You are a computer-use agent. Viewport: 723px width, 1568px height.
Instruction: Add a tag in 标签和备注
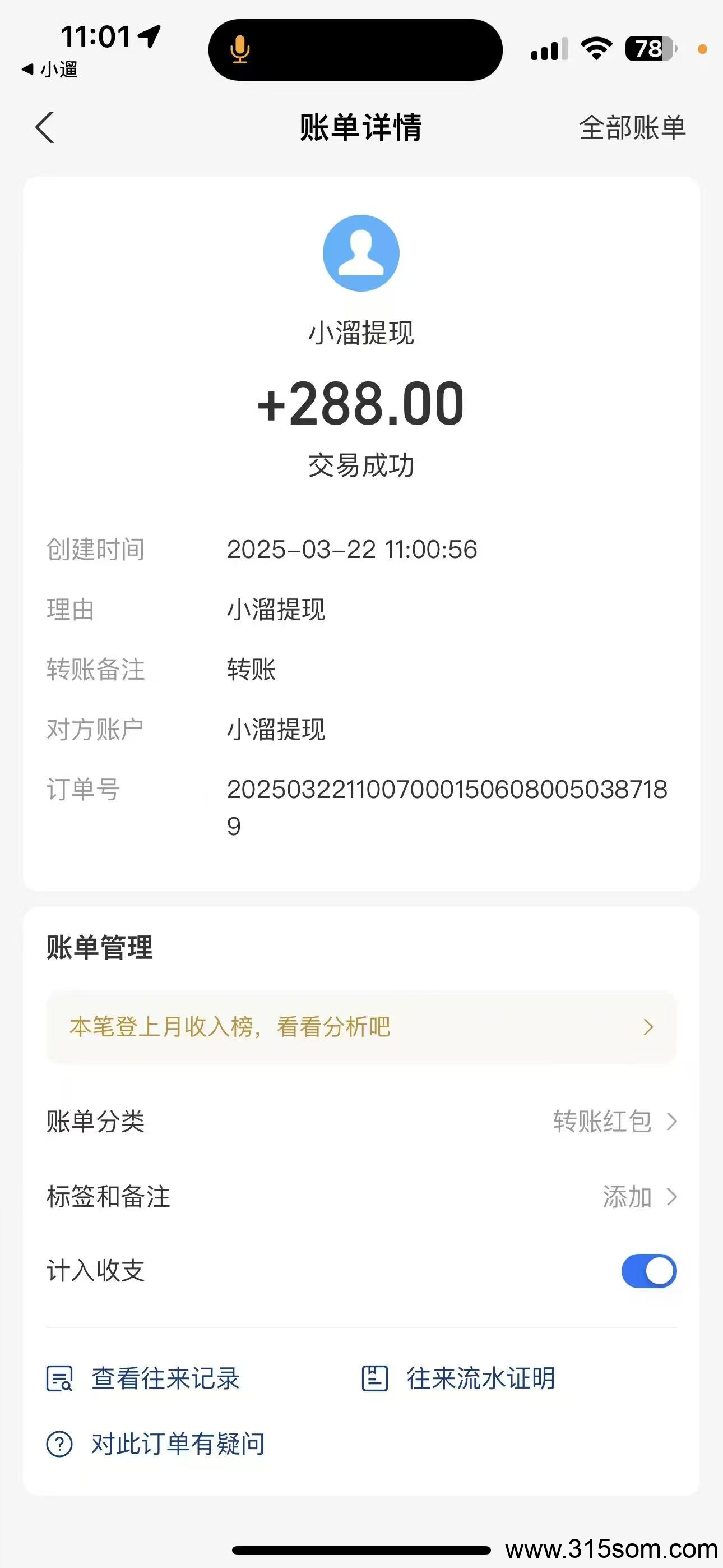639,1197
